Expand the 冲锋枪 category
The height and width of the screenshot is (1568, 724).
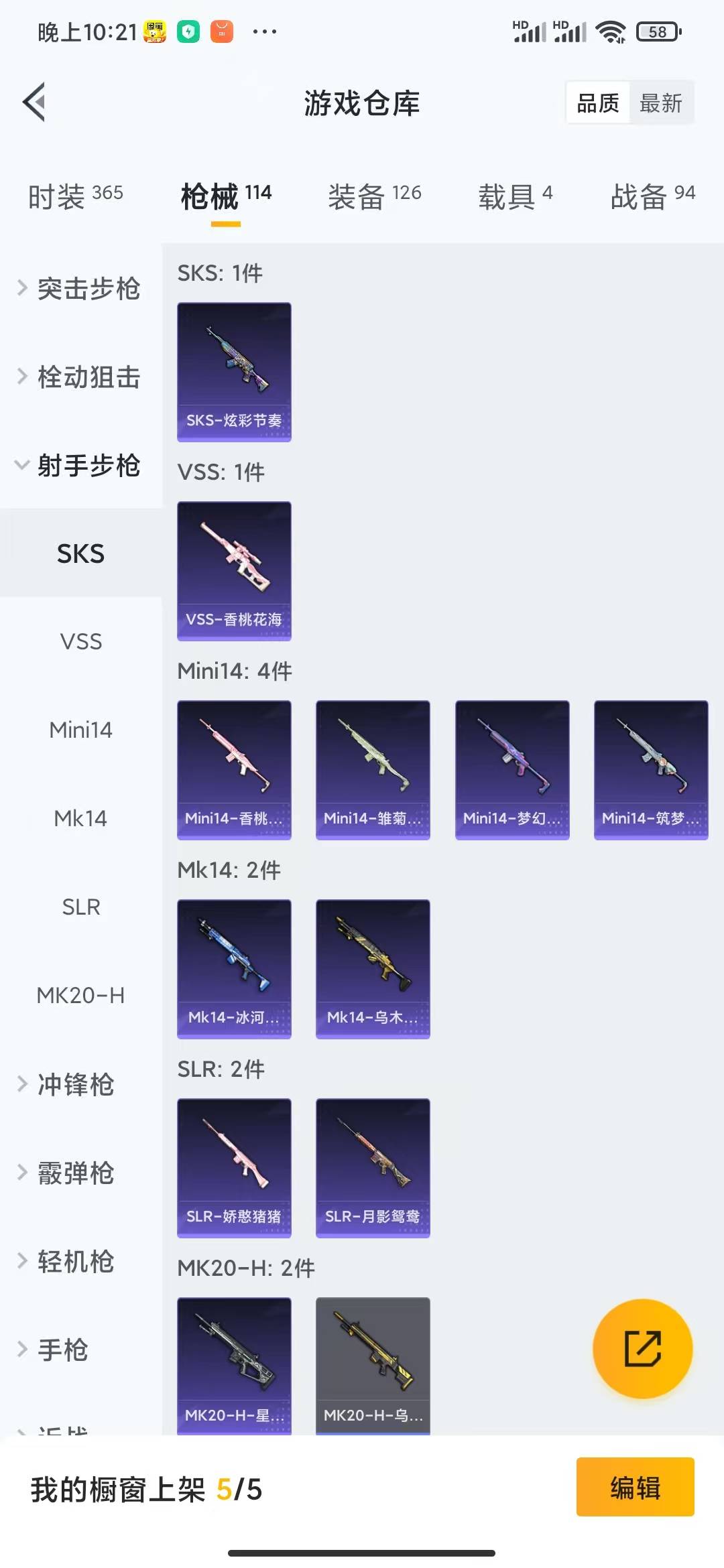click(x=75, y=1084)
